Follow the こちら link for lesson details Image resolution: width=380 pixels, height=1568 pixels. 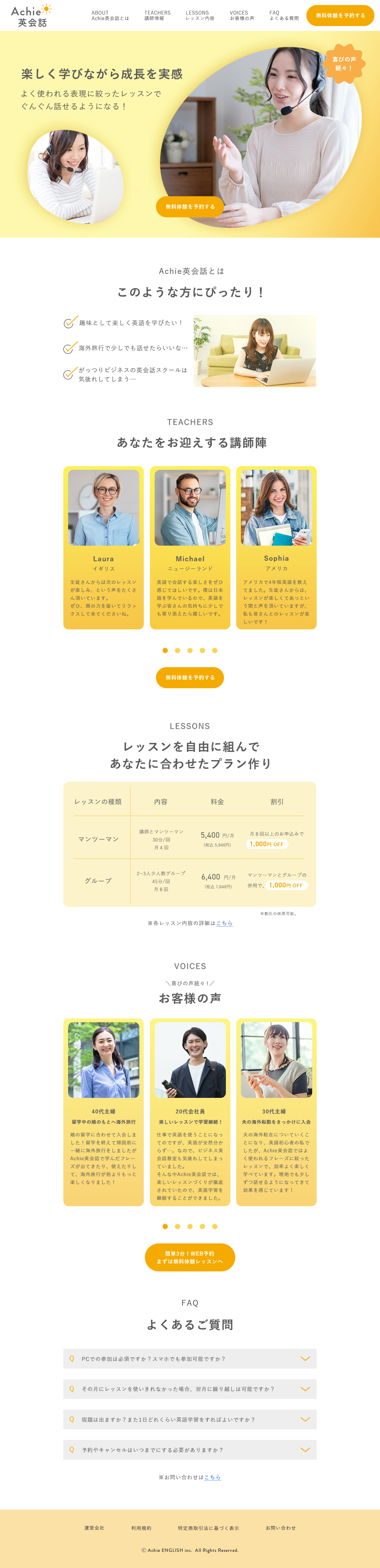pyautogui.click(x=224, y=923)
